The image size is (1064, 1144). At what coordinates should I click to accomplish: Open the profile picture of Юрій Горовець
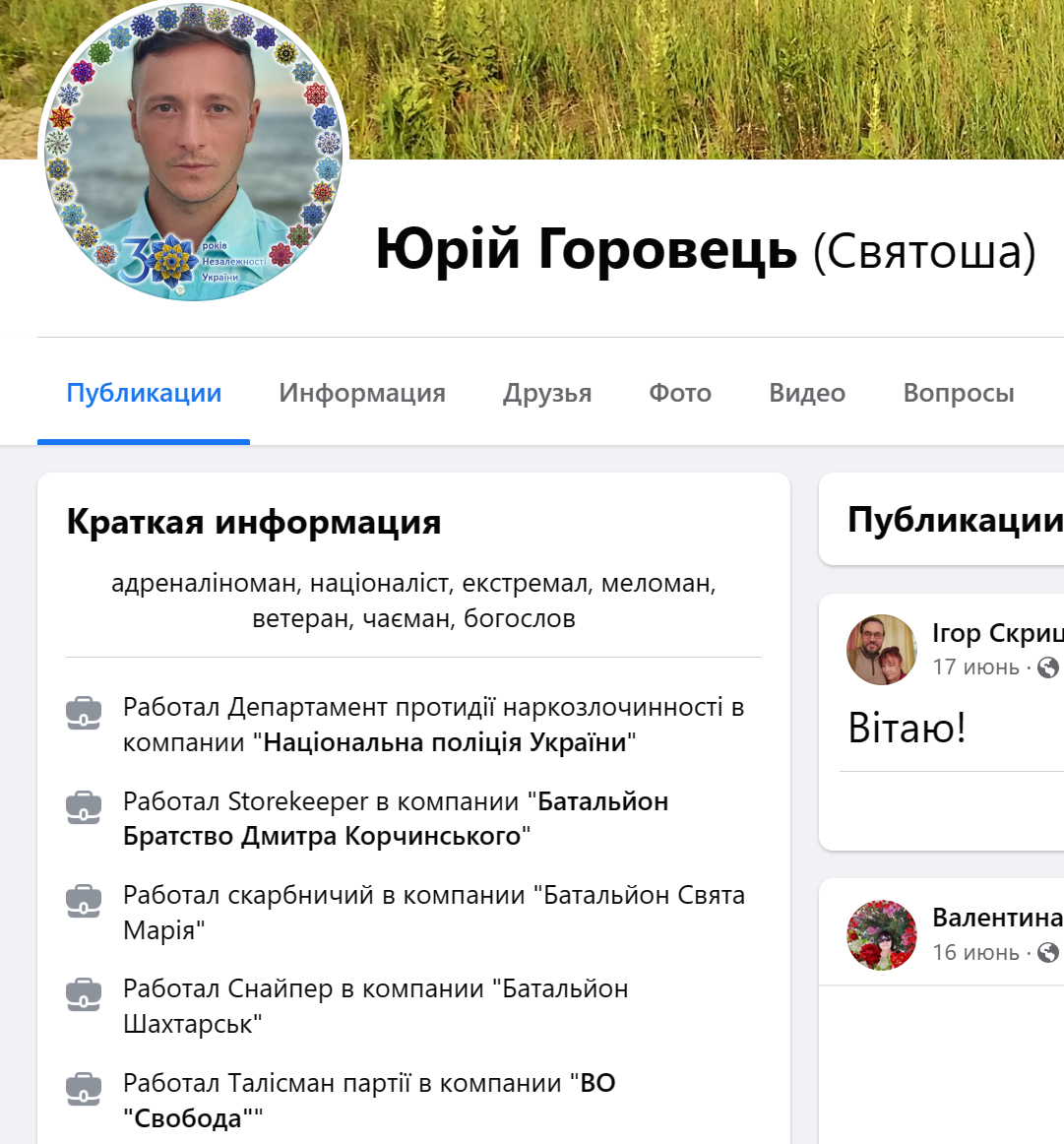(x=194, y=153)
